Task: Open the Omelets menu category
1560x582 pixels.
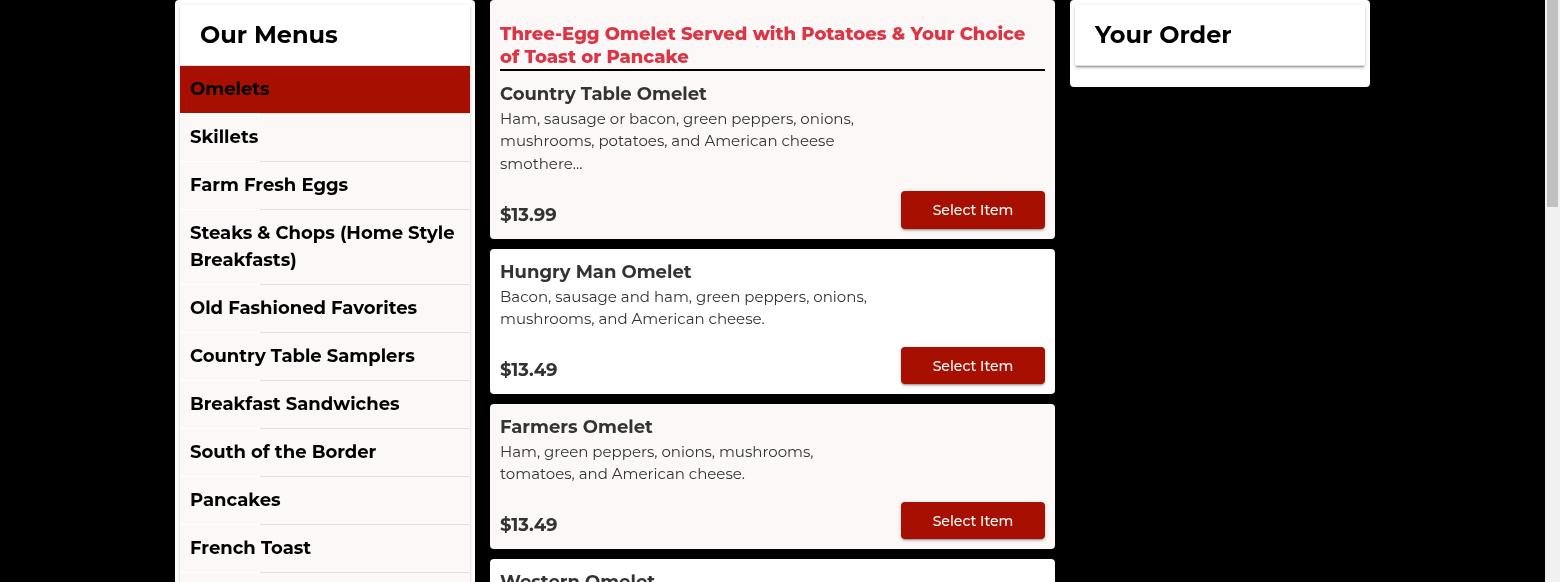Action: (x=324, y=89)
